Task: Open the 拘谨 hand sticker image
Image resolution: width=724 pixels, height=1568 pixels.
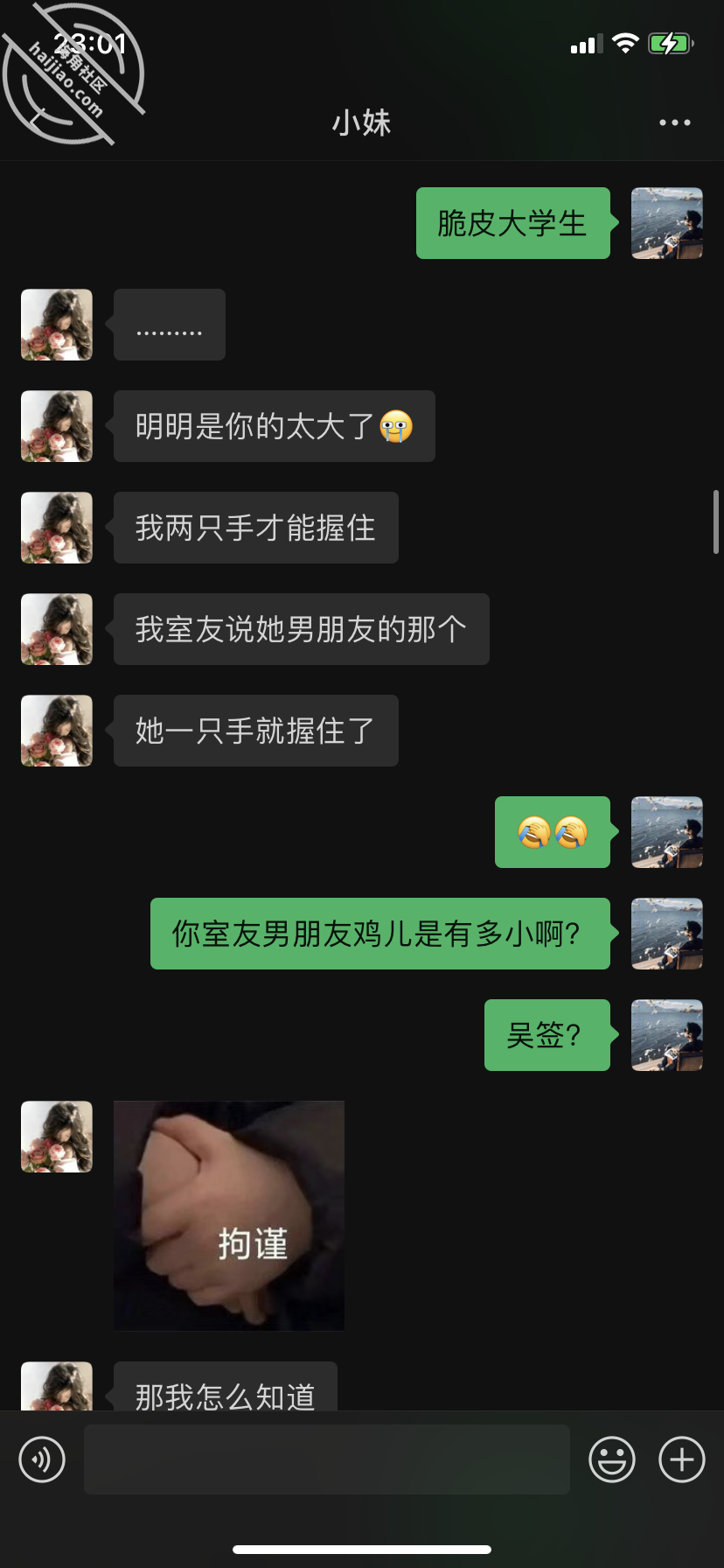Action: click(228, 1215)
